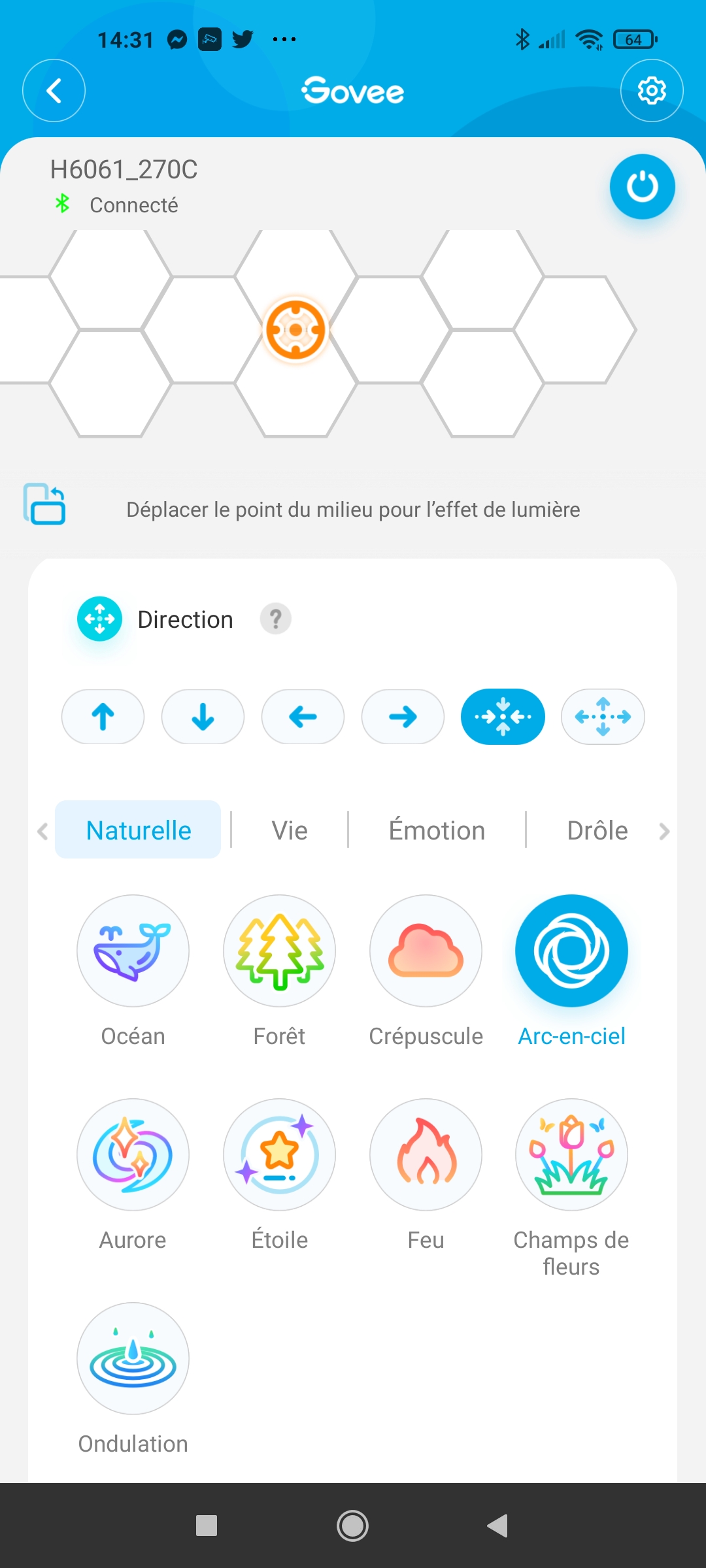Select the upward direction arrow
Screen dimensions: 706x1568
pos(103,717)
